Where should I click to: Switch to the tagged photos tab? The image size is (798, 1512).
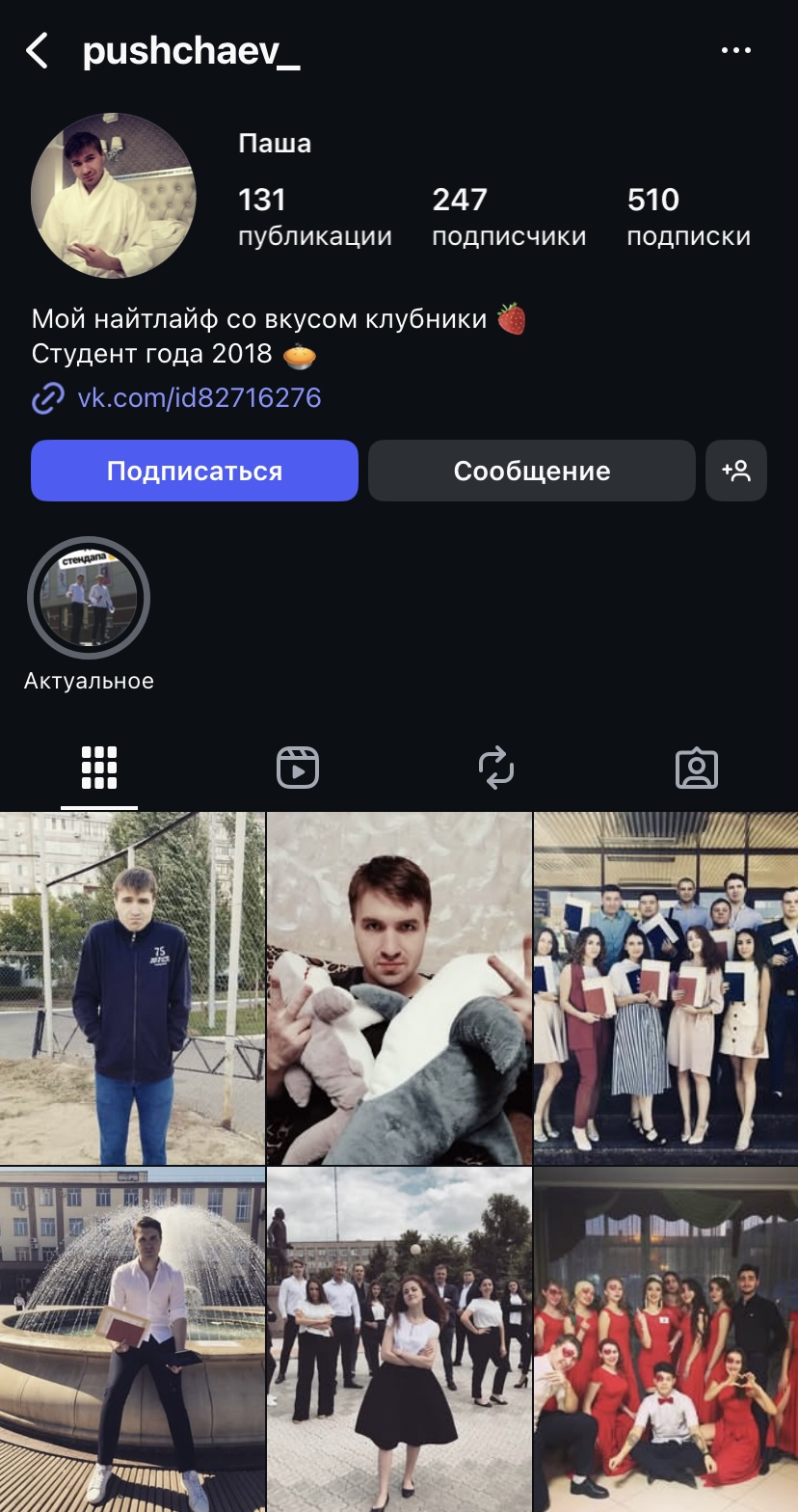[x=696, y=768]
